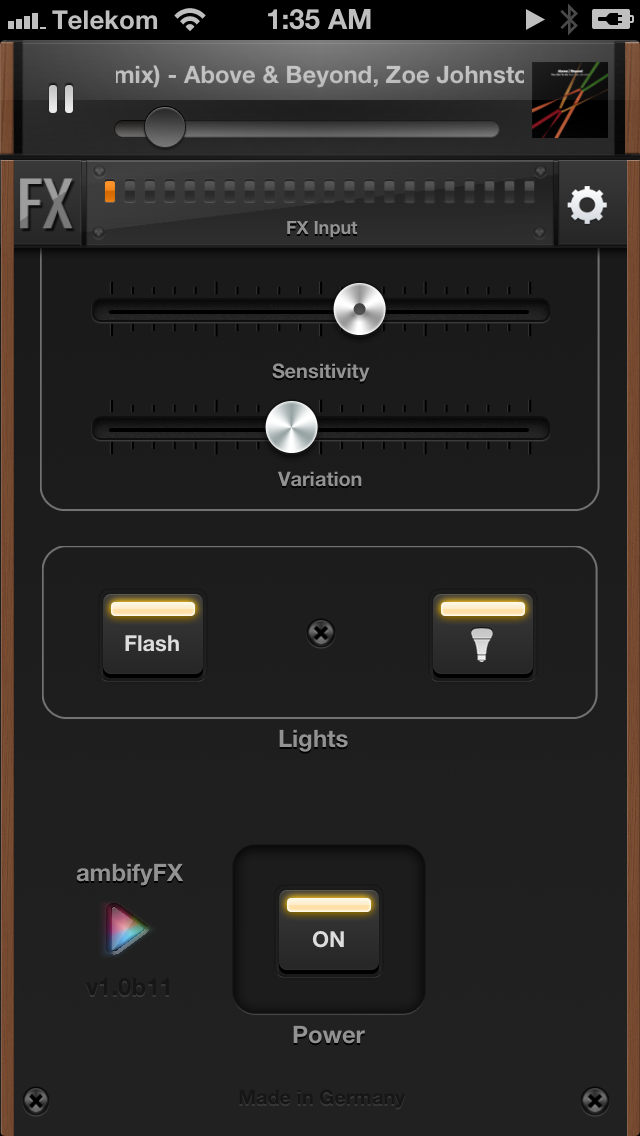The image size is (640, 1136).
Task: Open settings gear icon
Action: (586, 205)
